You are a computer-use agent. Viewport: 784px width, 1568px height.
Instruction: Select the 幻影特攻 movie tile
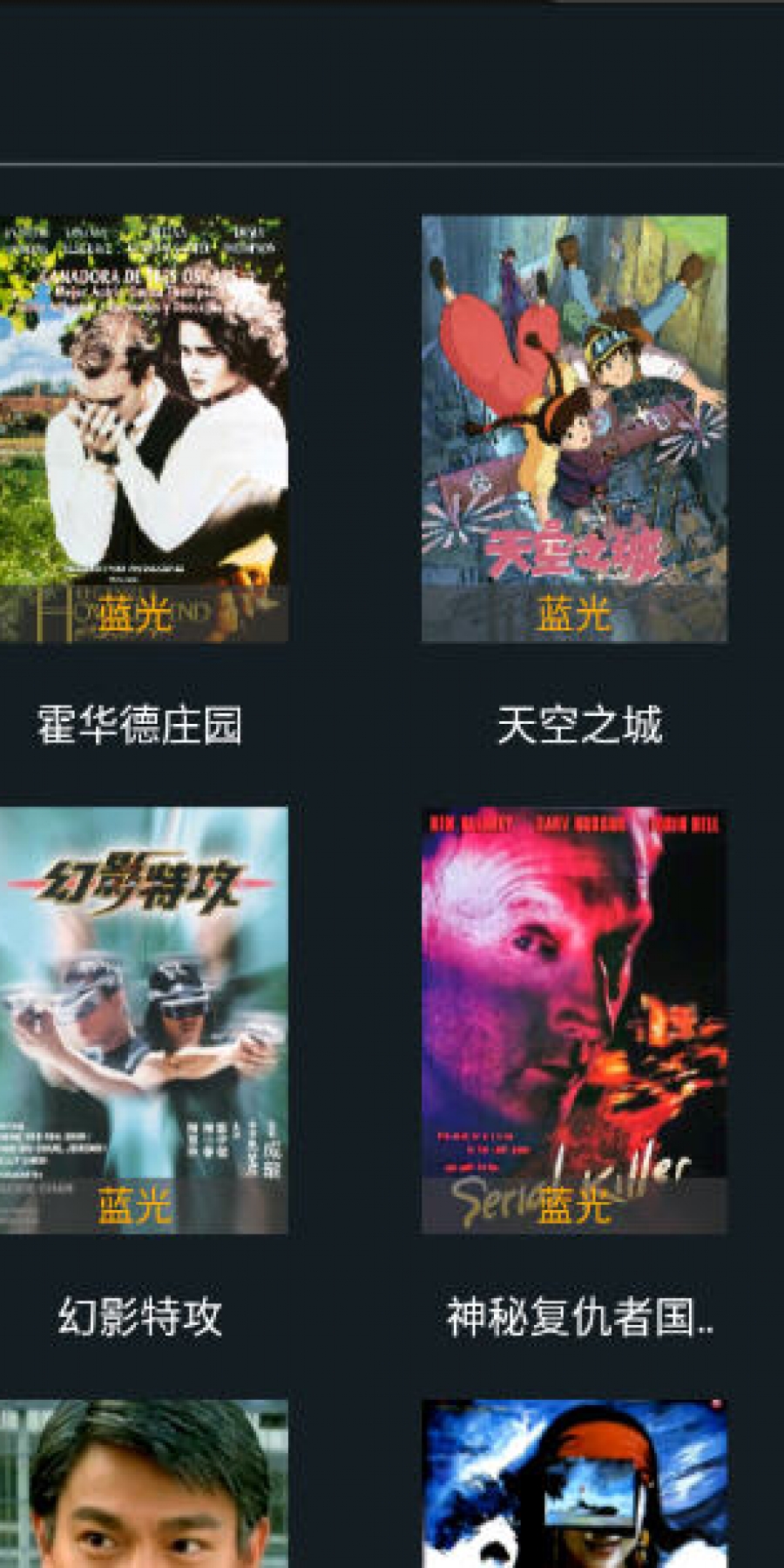144,1020
